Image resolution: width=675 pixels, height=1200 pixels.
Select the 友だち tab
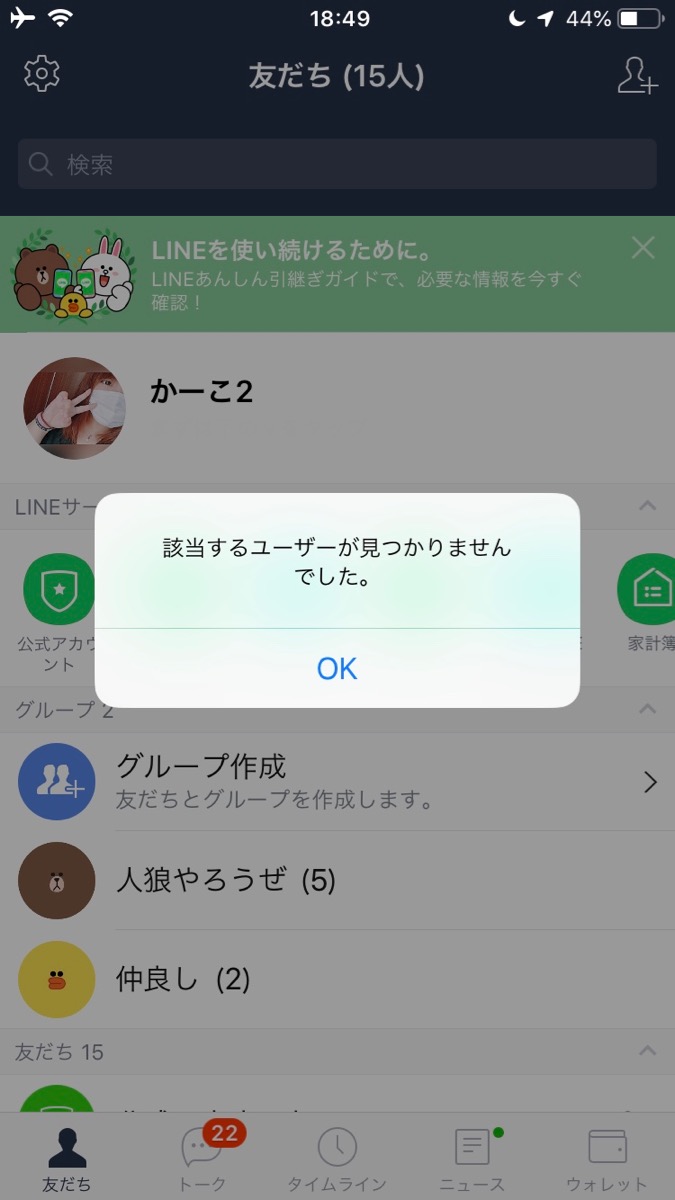(x=67, y=1159)
